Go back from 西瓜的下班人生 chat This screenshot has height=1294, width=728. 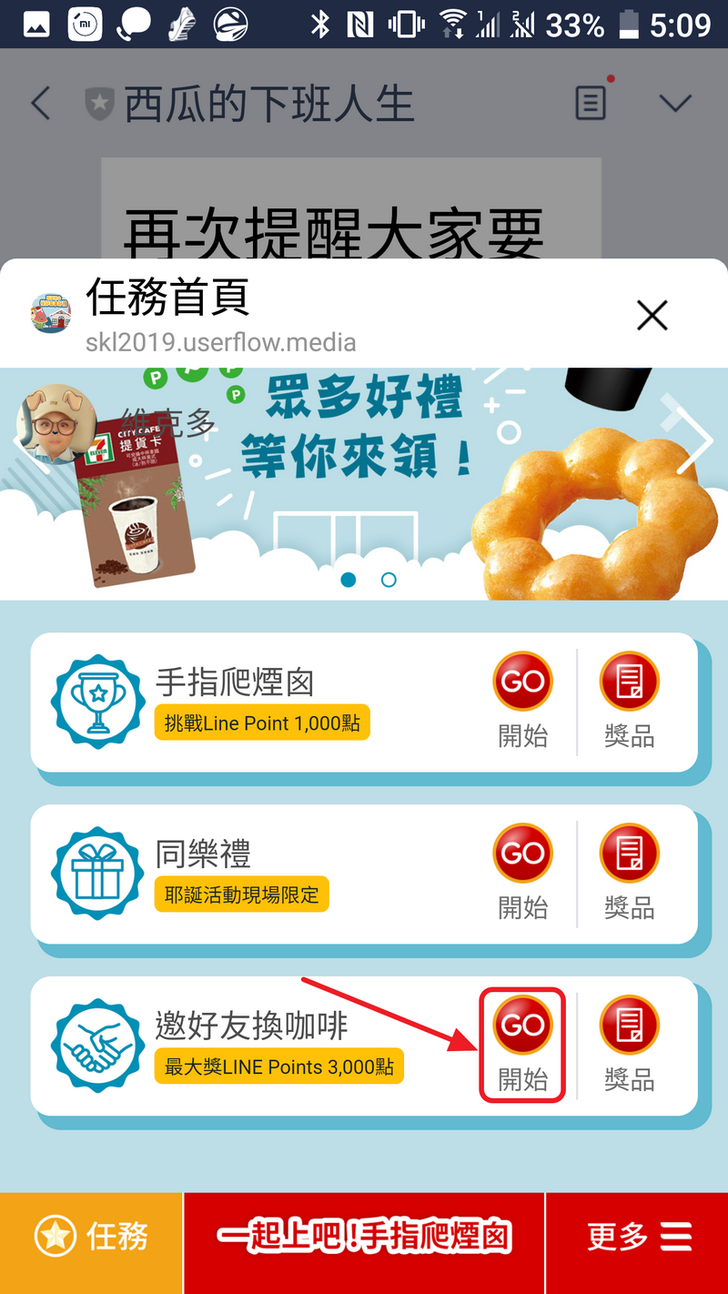click(40, 104)
